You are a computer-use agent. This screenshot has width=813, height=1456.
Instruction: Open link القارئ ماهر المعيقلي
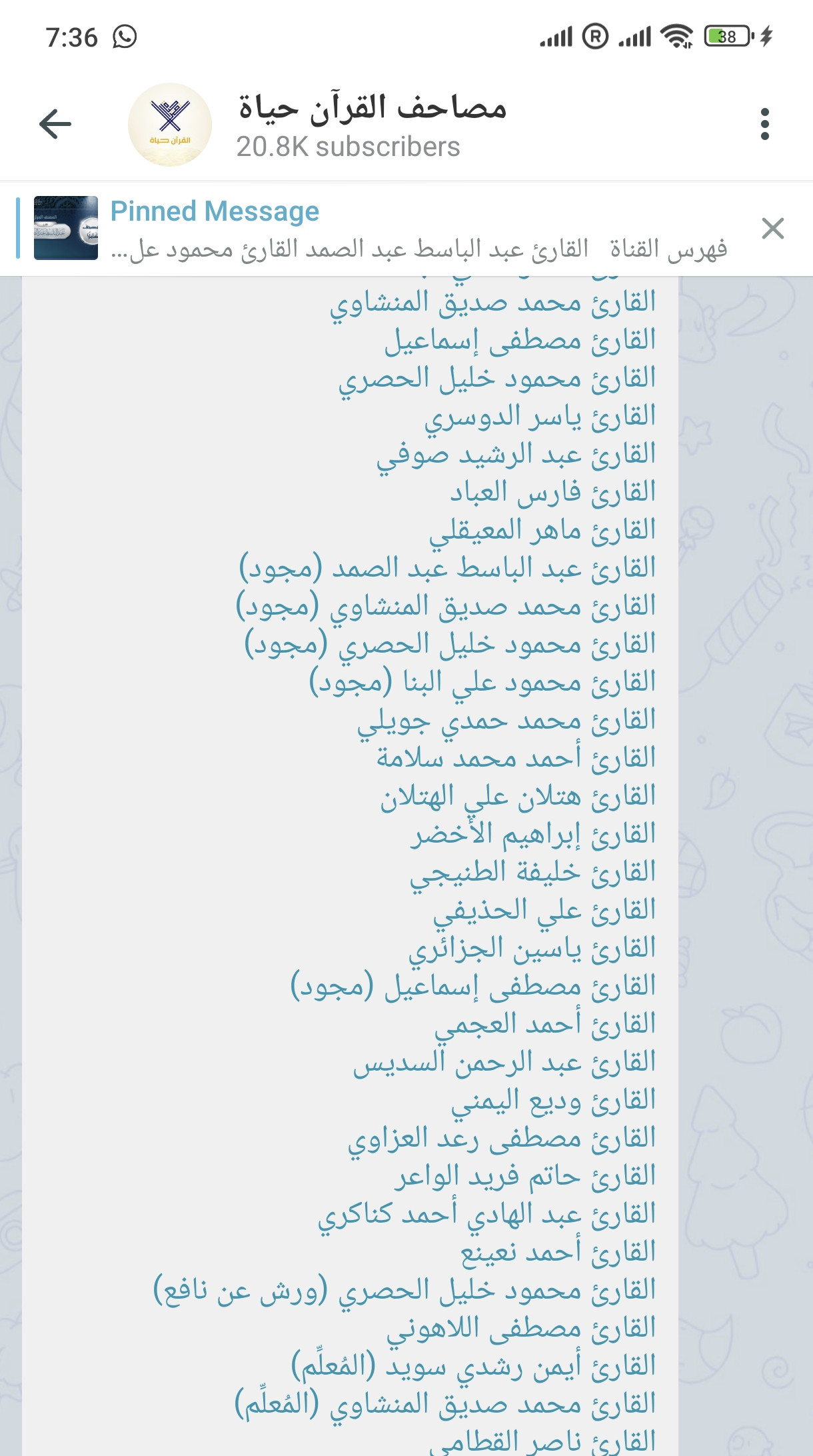[x=542, y=531]
